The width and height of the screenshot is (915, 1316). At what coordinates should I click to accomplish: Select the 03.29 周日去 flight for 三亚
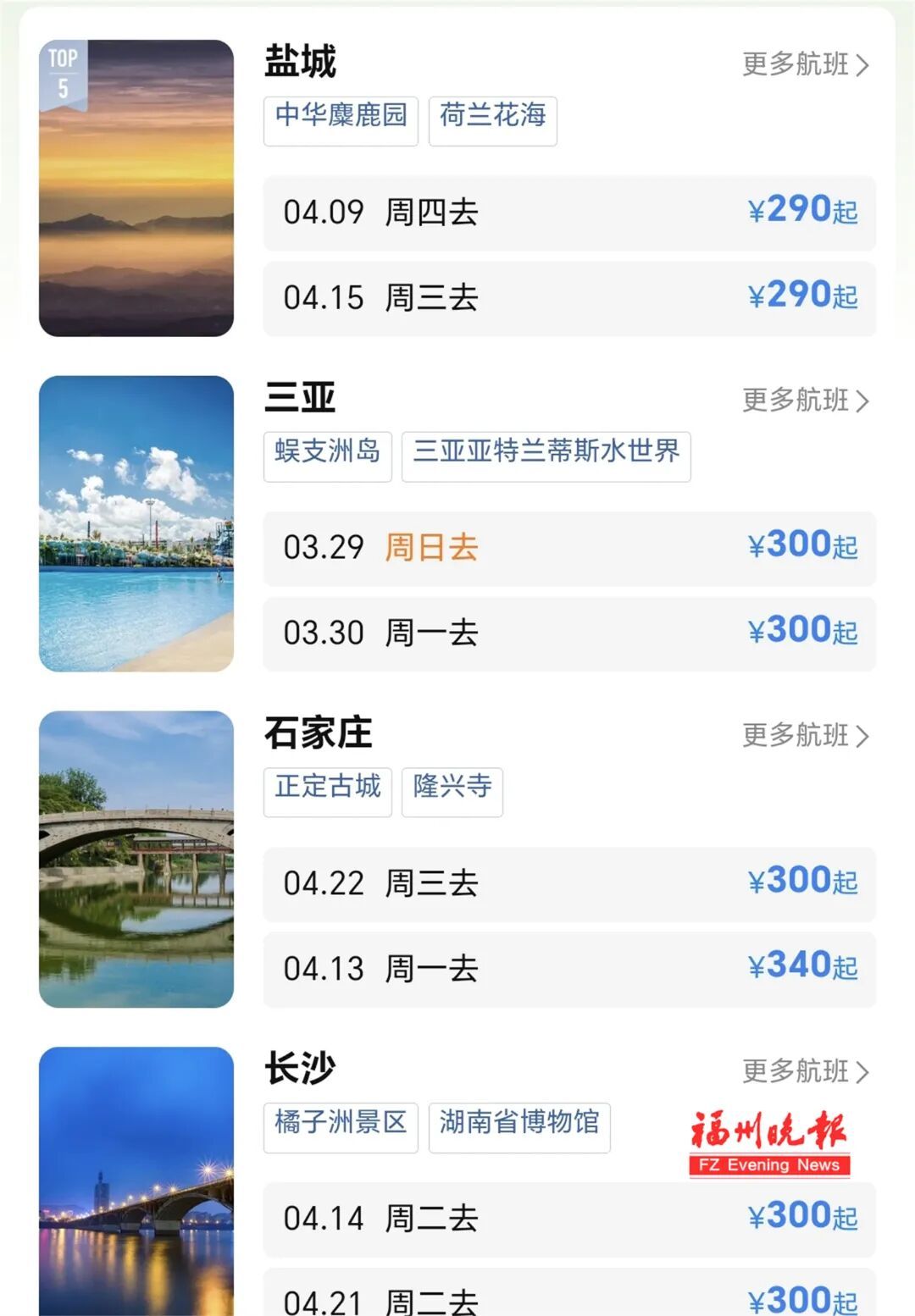[569, 547]
